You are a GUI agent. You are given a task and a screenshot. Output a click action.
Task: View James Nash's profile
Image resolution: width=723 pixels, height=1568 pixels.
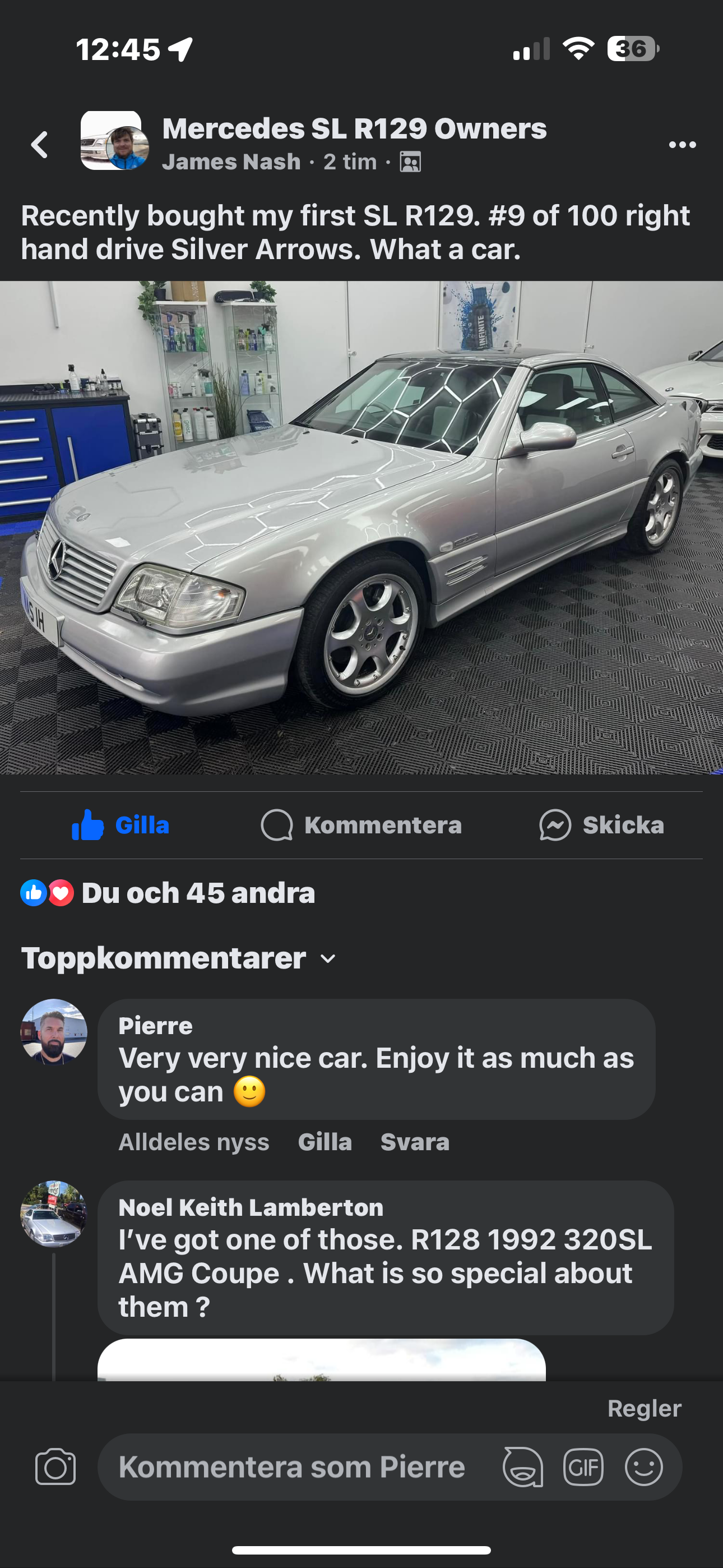click(x=231, y=162)
